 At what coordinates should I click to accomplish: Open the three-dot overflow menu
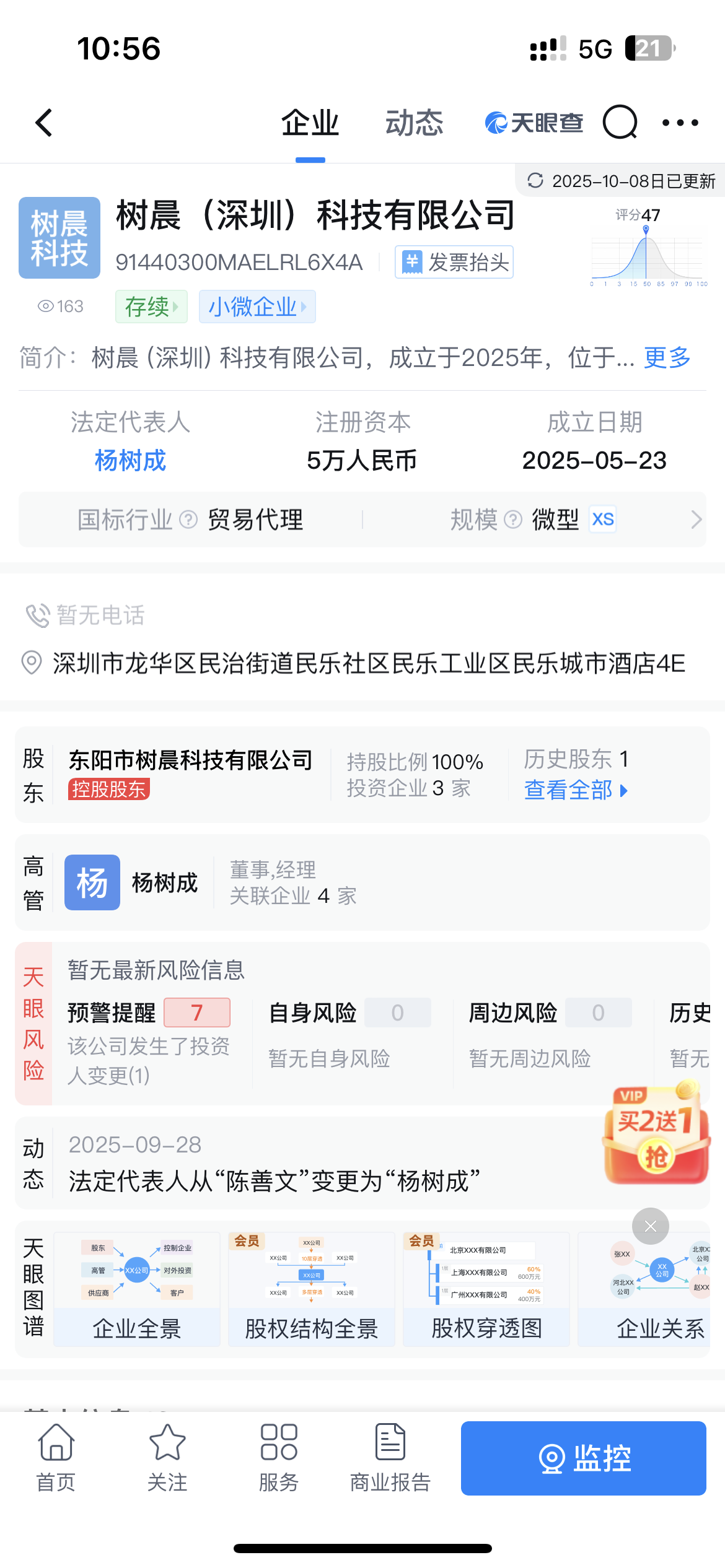tap(680, 123)
